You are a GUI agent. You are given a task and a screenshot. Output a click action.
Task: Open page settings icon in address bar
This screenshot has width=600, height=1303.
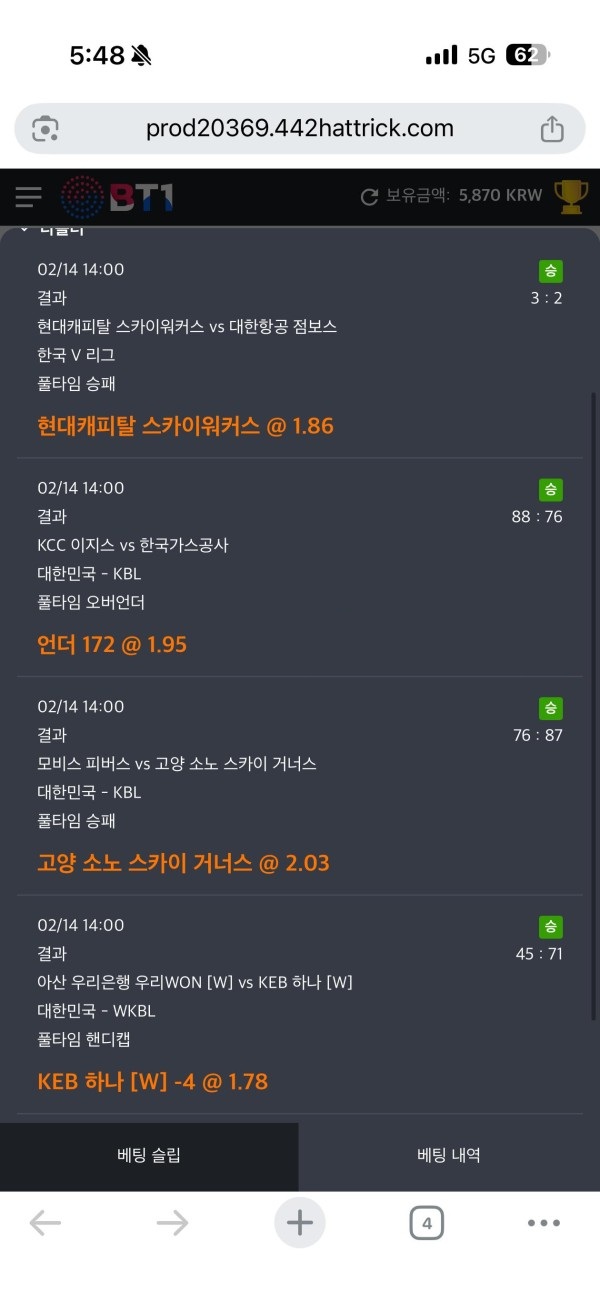pos(45,129)
